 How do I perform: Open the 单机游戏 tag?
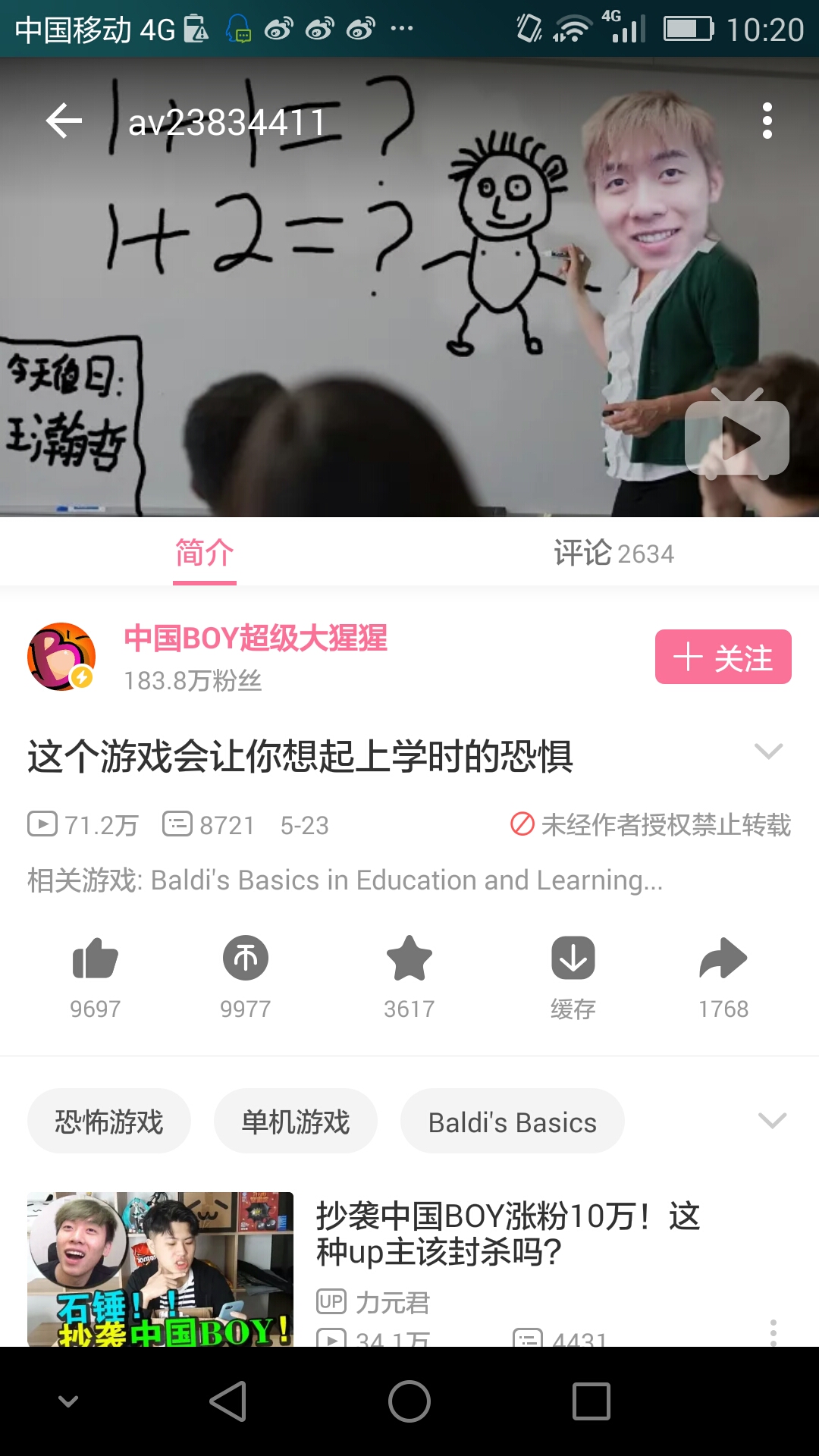pyautogui.click(x=296, y=1122)
